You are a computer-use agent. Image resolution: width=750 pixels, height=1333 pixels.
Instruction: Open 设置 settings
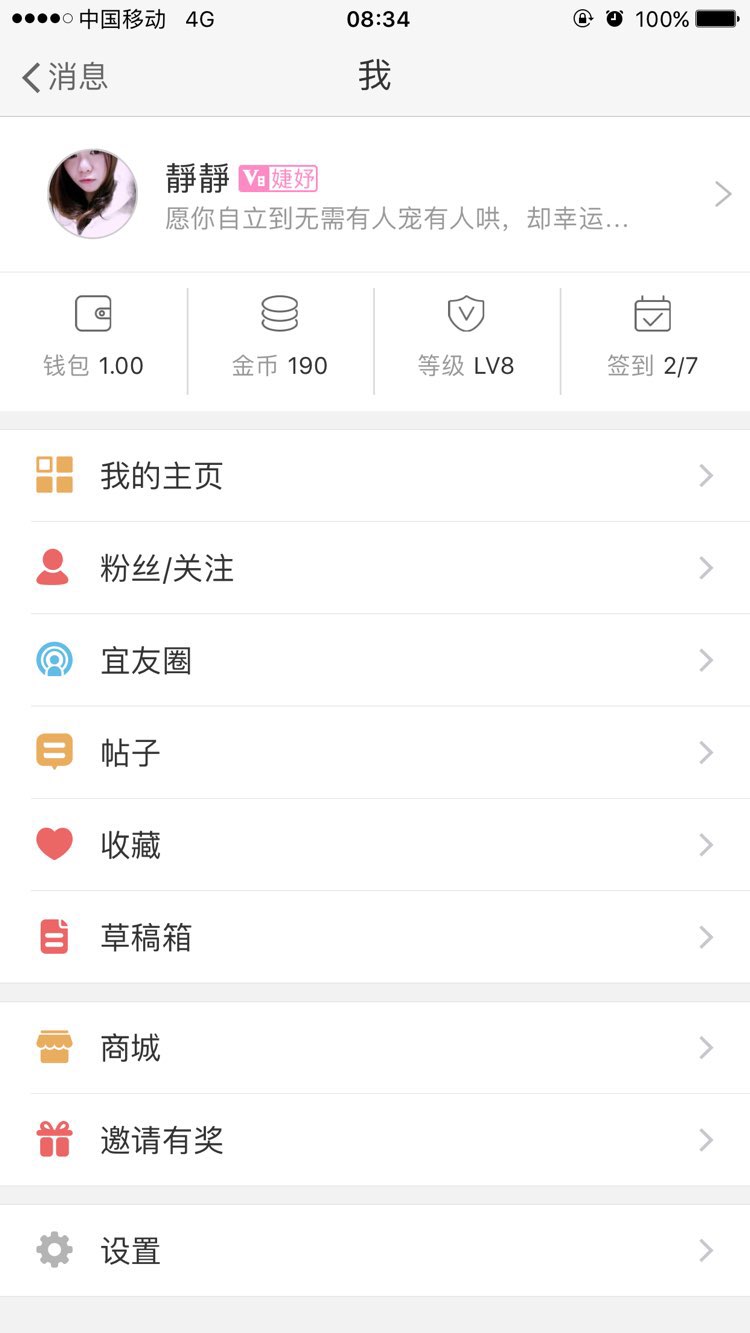(x=375, y=1251)
